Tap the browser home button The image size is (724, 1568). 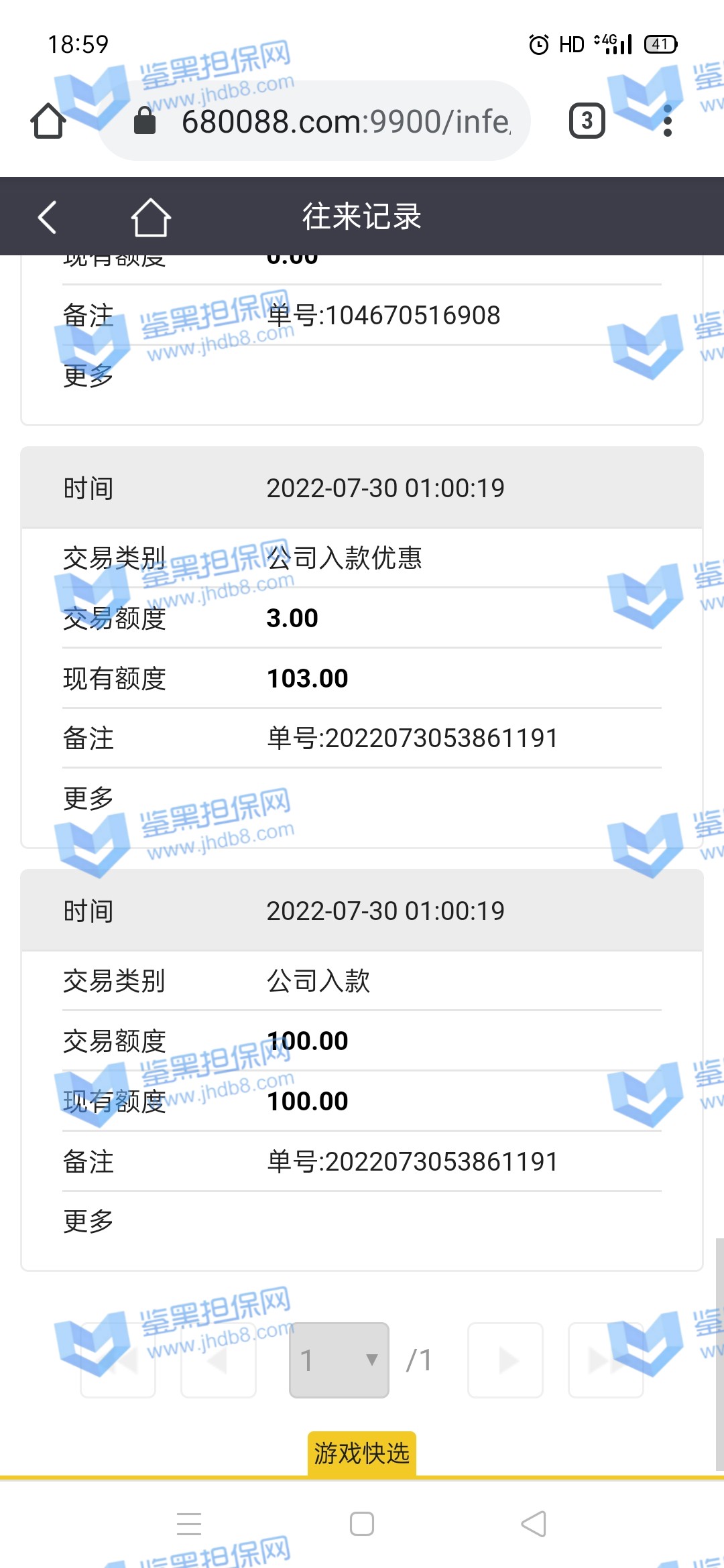point(48,121)
